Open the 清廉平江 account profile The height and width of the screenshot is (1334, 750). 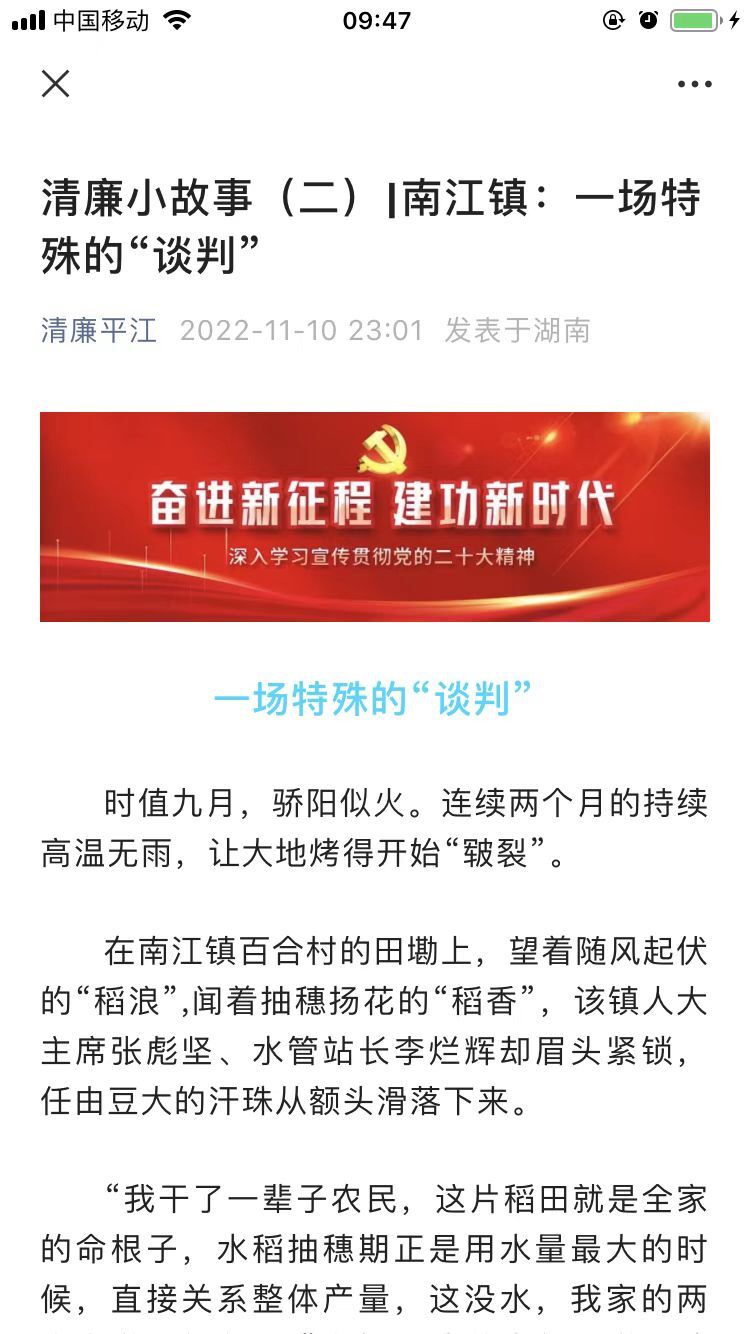coord(99,330)
